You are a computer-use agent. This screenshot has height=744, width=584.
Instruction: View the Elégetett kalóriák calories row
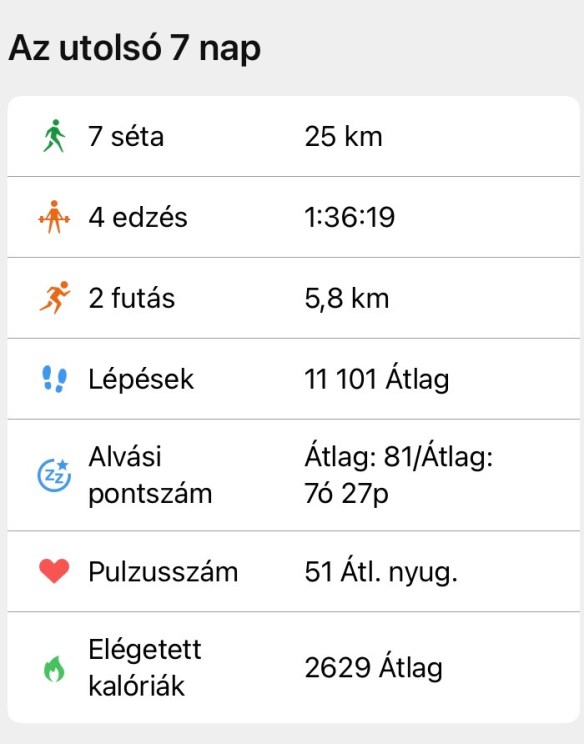coord(293,668)
